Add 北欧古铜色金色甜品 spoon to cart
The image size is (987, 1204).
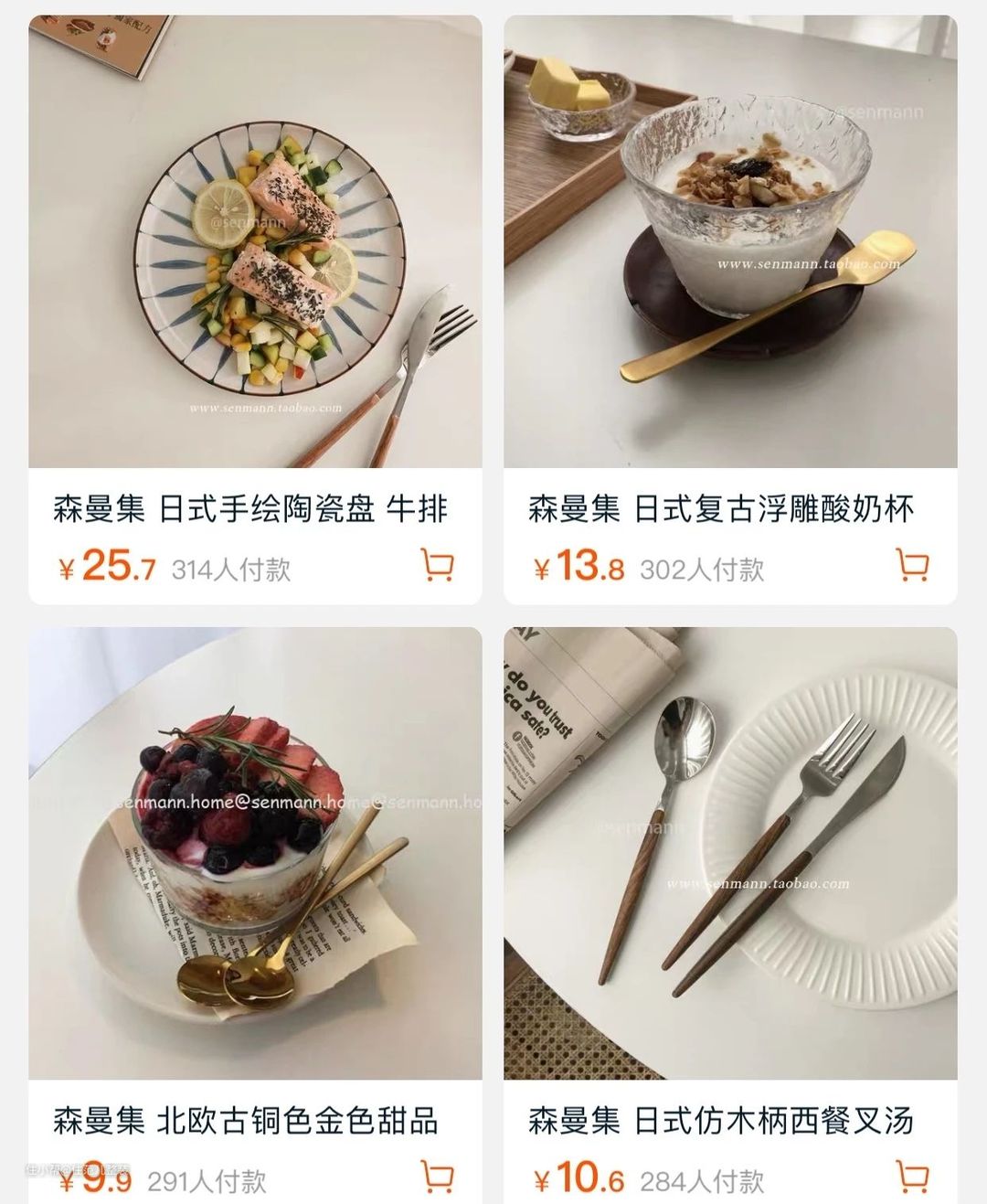pyautogui.click(x=438, y=1177)
